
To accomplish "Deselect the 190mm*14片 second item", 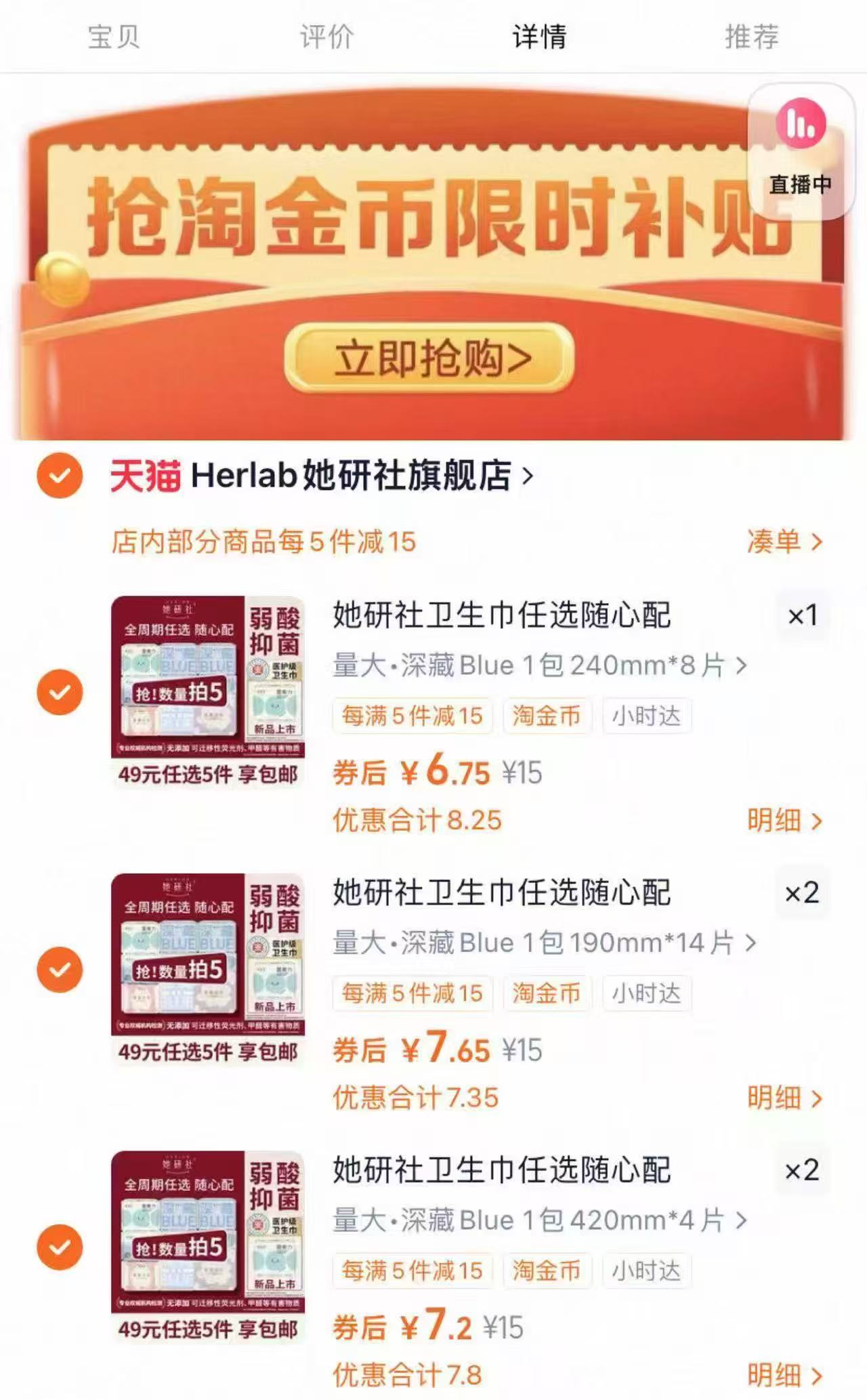I will pos(60,969).
